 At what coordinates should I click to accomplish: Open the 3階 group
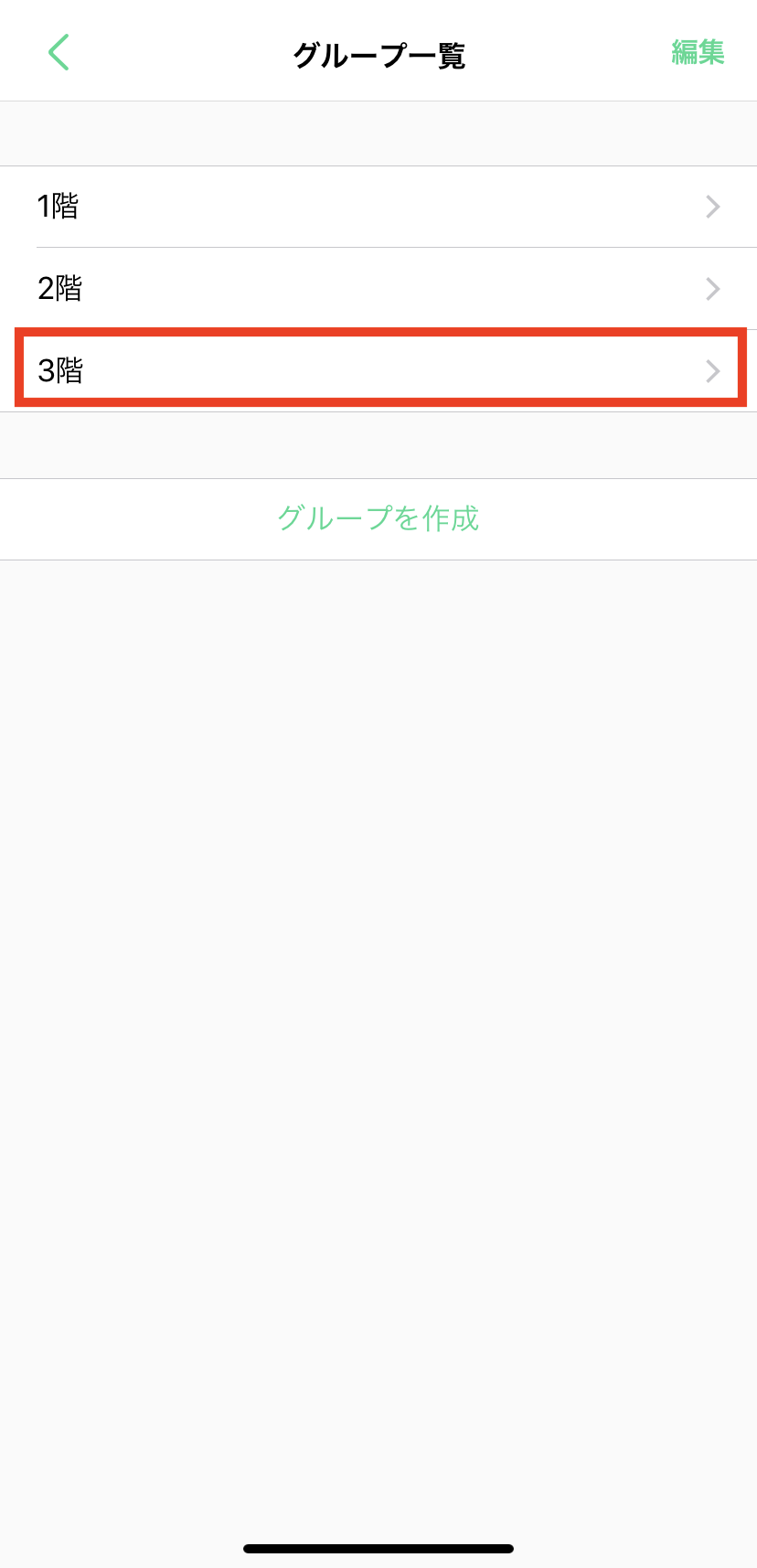378,370
